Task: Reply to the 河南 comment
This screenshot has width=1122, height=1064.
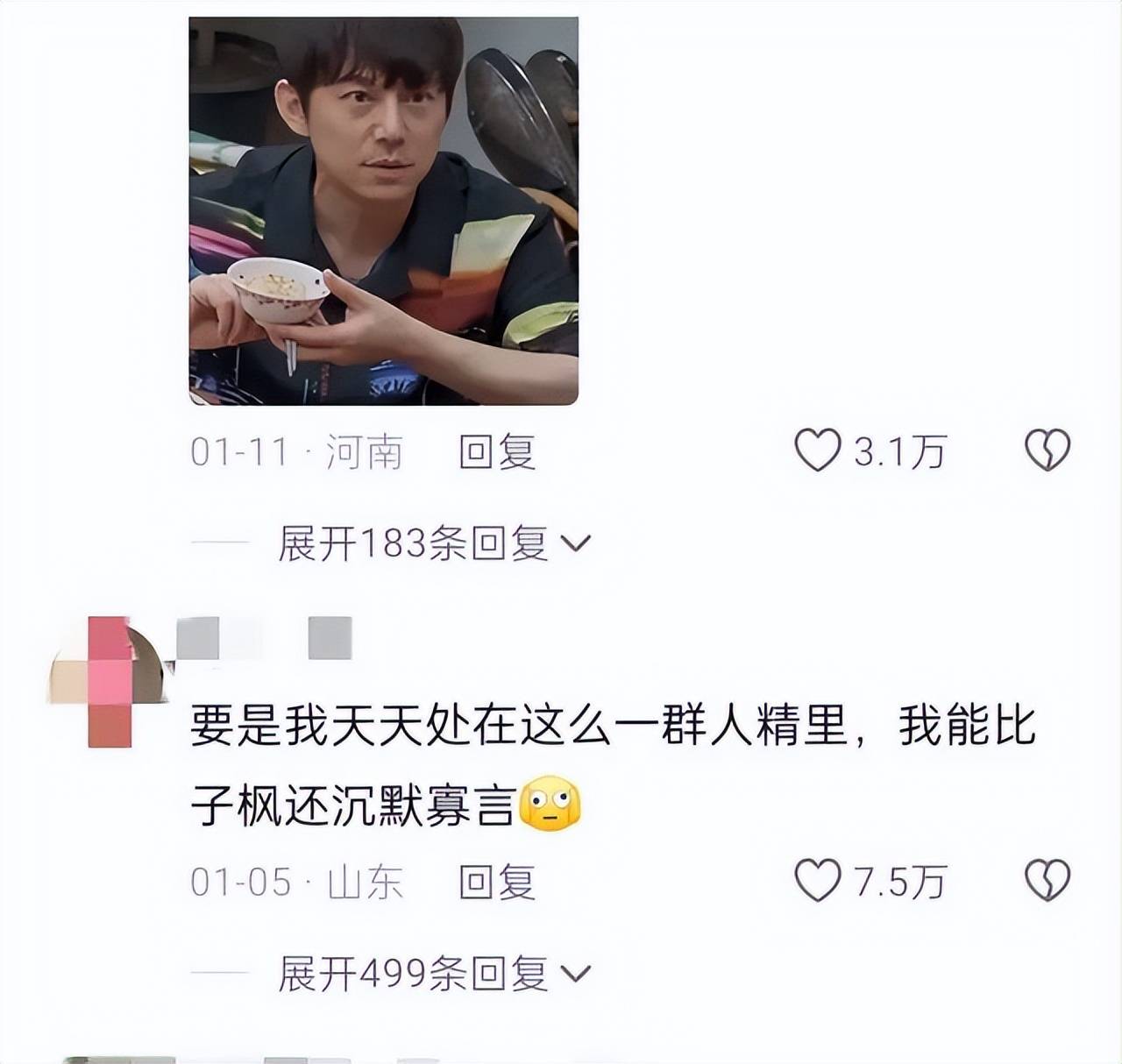Action: click(497, 452)
